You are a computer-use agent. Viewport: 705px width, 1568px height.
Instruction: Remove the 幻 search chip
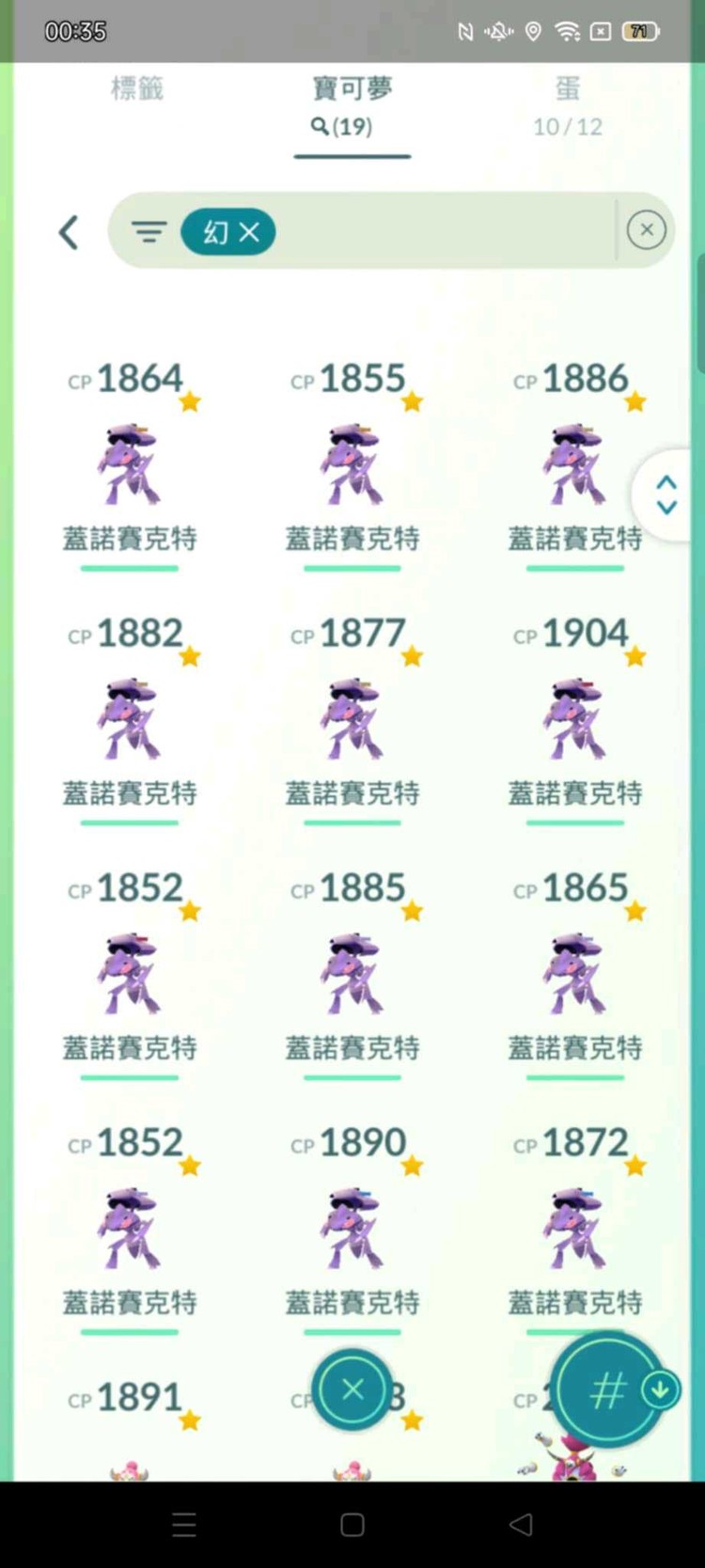click(x=249, y=232)
